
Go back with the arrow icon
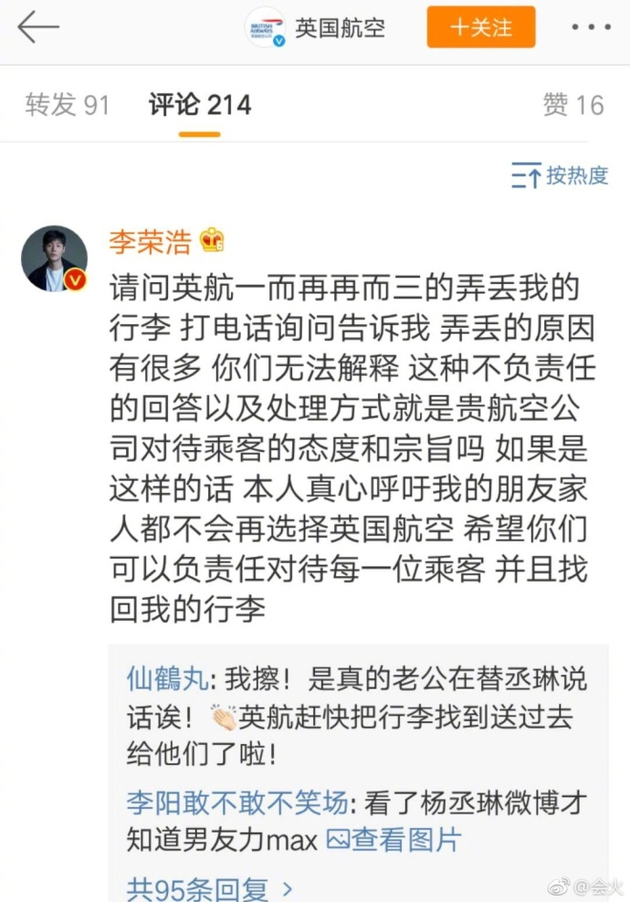point(38,28)
